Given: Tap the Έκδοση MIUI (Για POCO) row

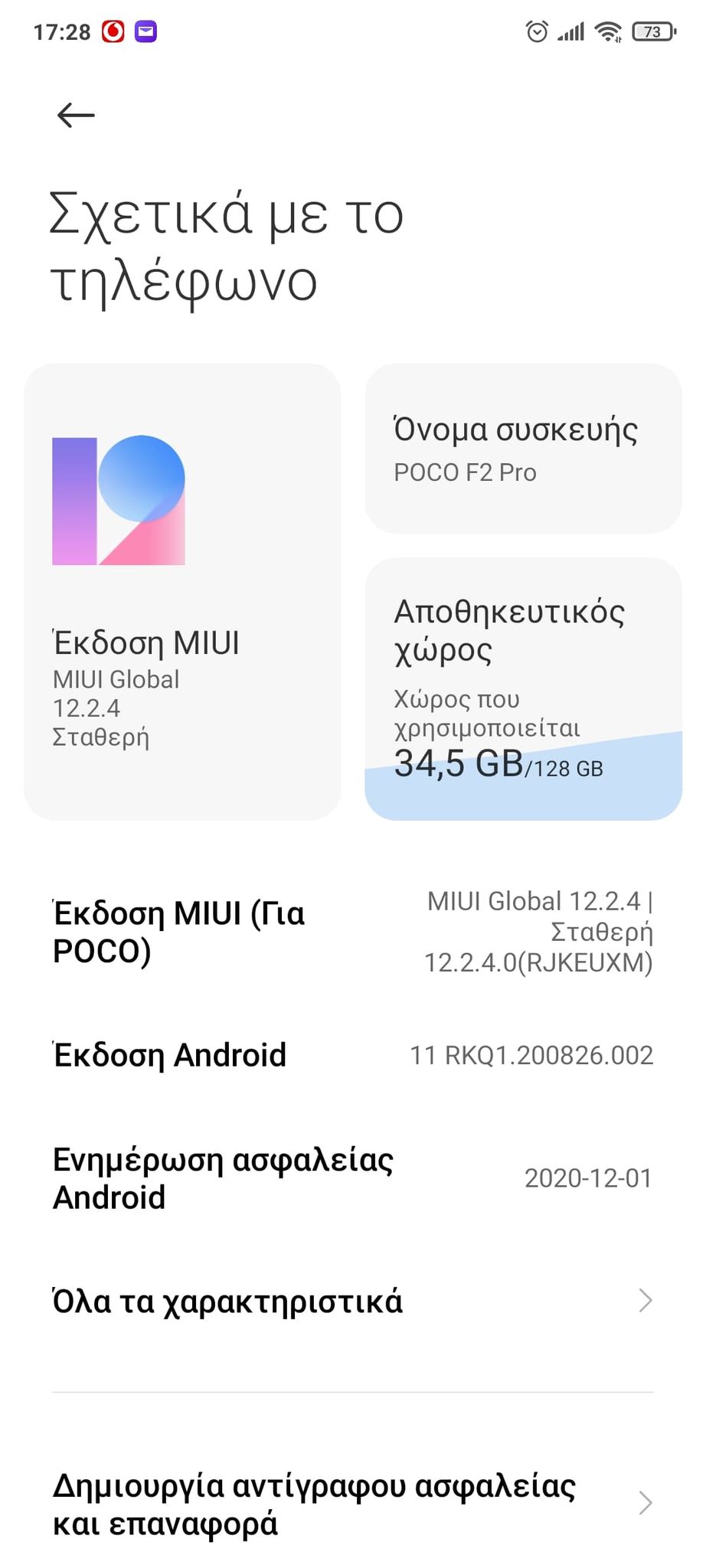Looking at the screenshot, I should 353,932.
